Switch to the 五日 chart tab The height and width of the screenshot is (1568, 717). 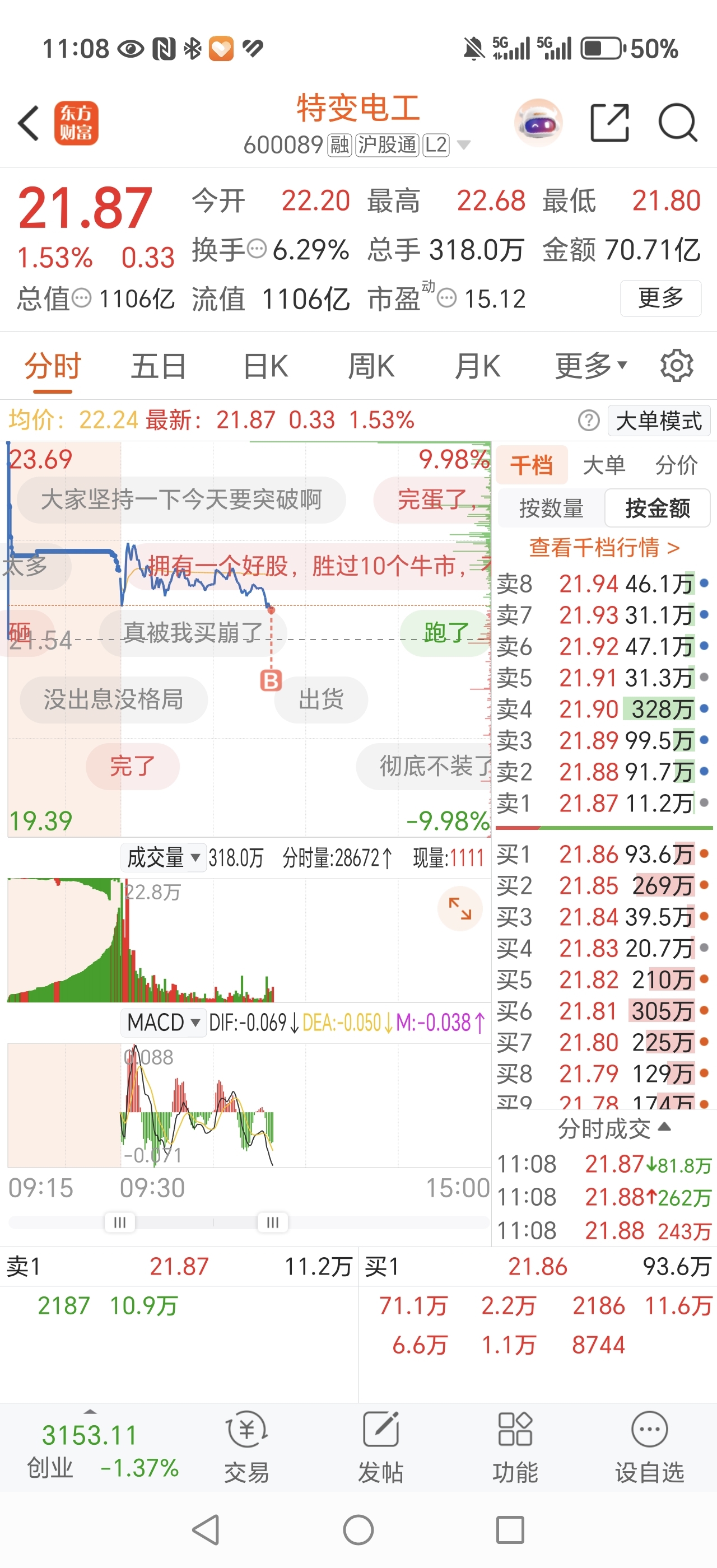159,367
